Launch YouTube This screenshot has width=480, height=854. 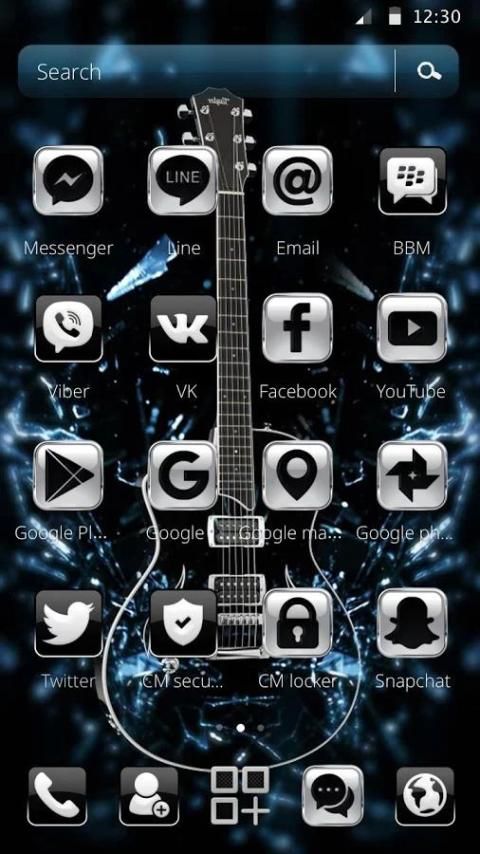[x=412, y=328]
